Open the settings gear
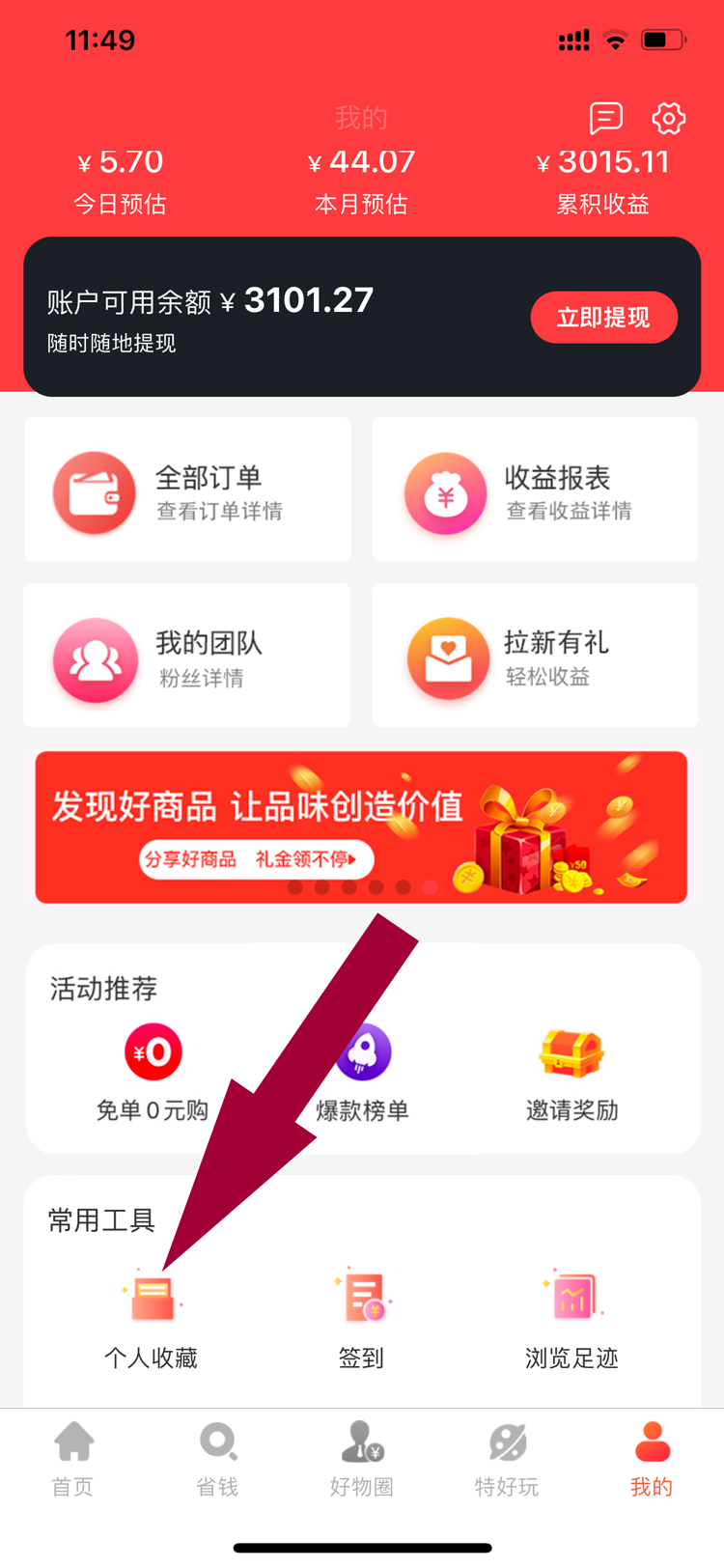Viewport: 724px width, 1568px height. tap(668, 119)
